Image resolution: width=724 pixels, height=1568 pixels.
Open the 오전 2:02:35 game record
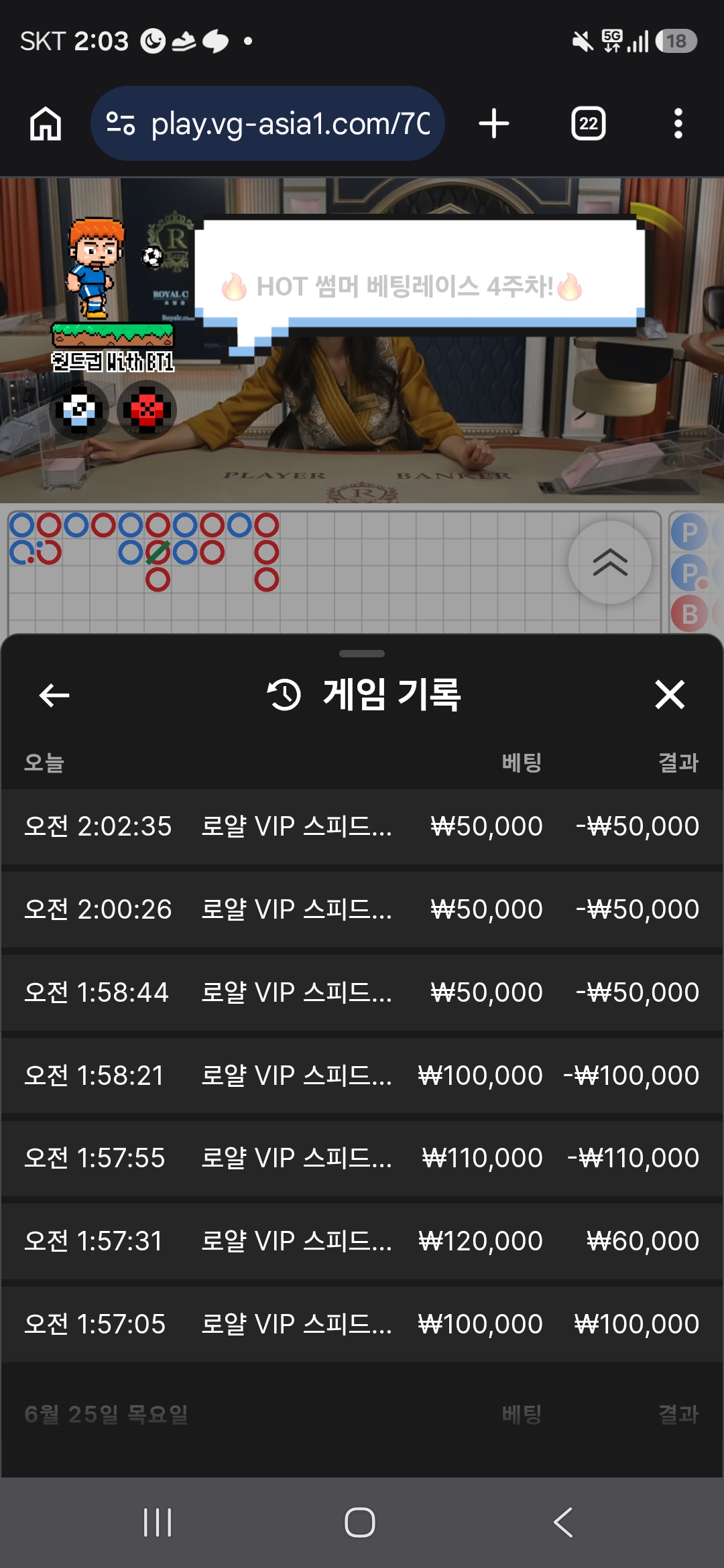[362, 826]
